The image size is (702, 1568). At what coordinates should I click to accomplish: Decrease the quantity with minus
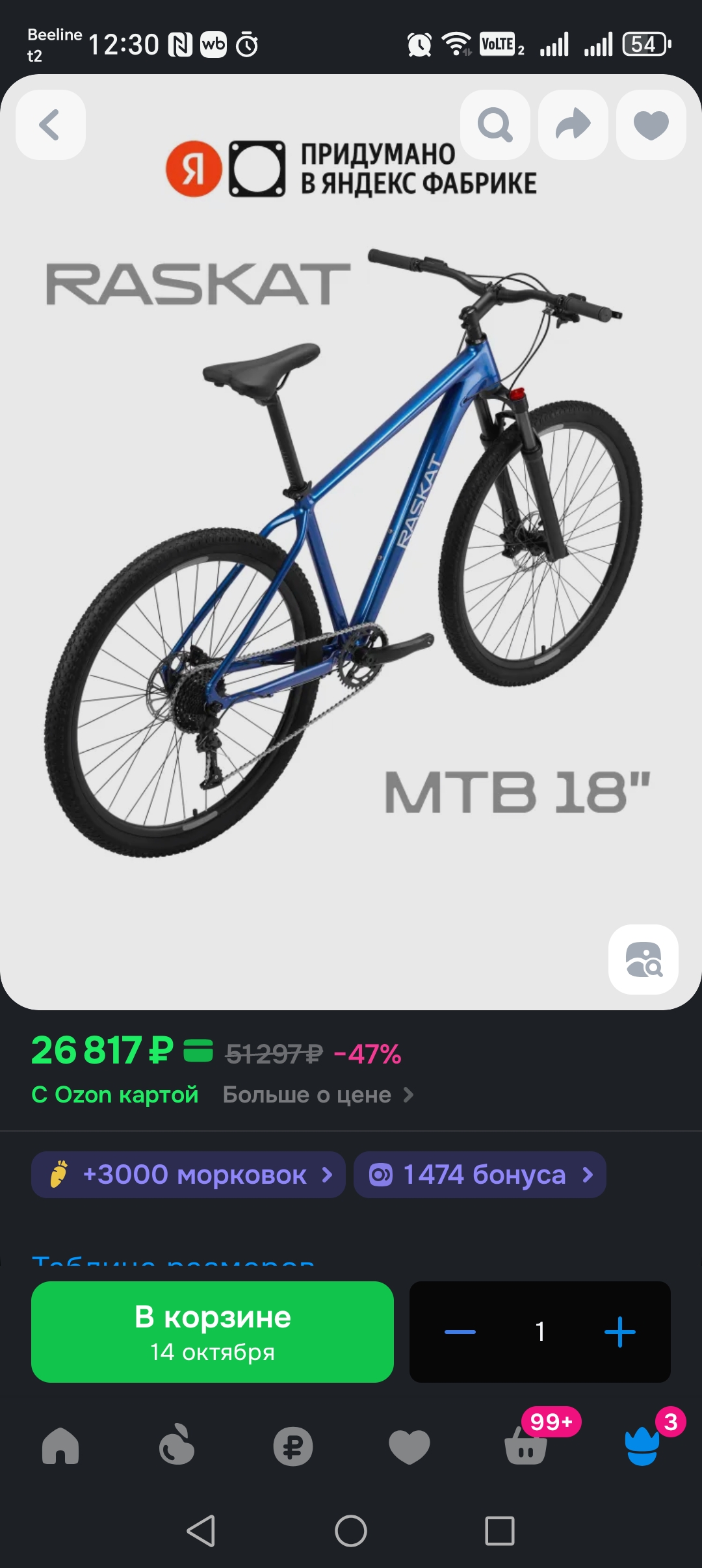click(x=460, y=1332)
